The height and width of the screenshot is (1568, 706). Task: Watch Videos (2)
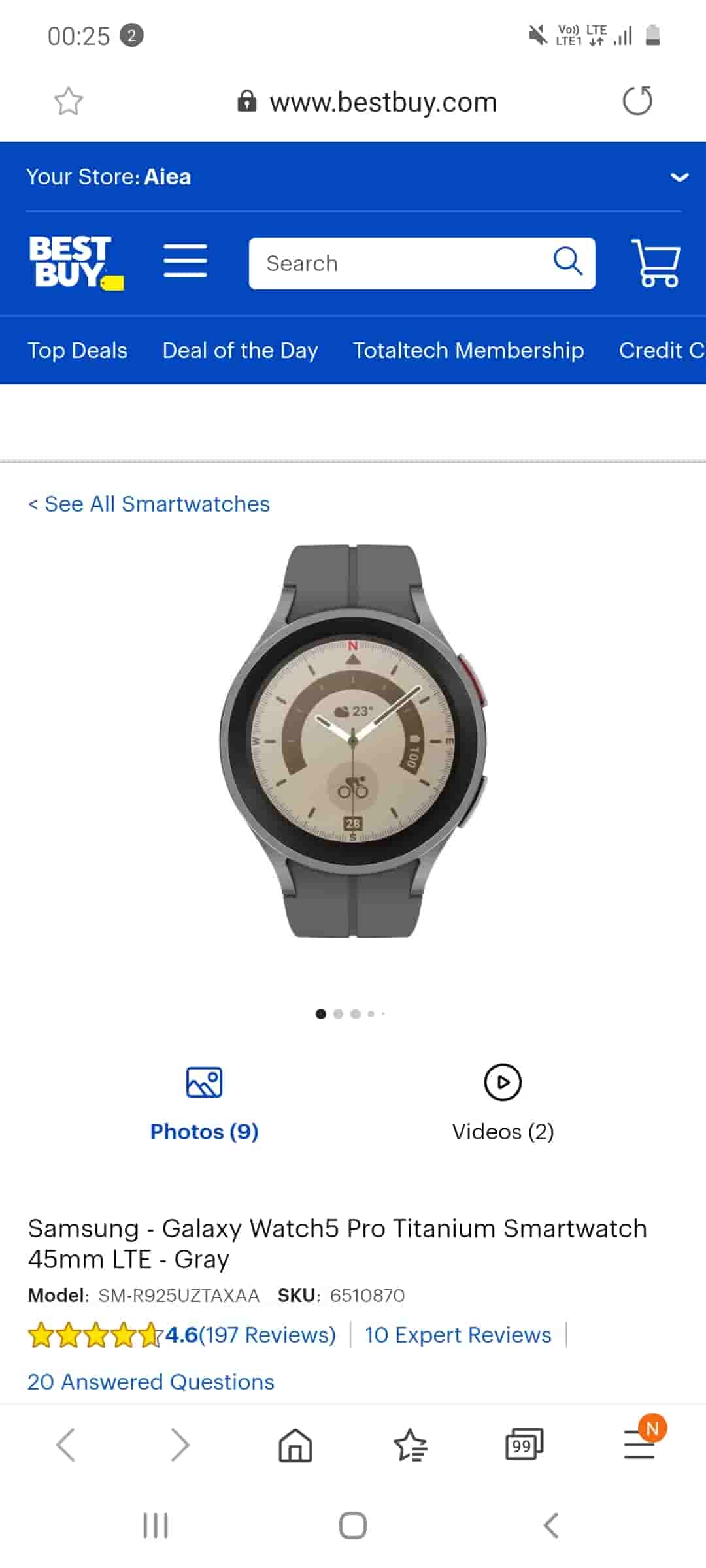click(x=503, y=1104)
